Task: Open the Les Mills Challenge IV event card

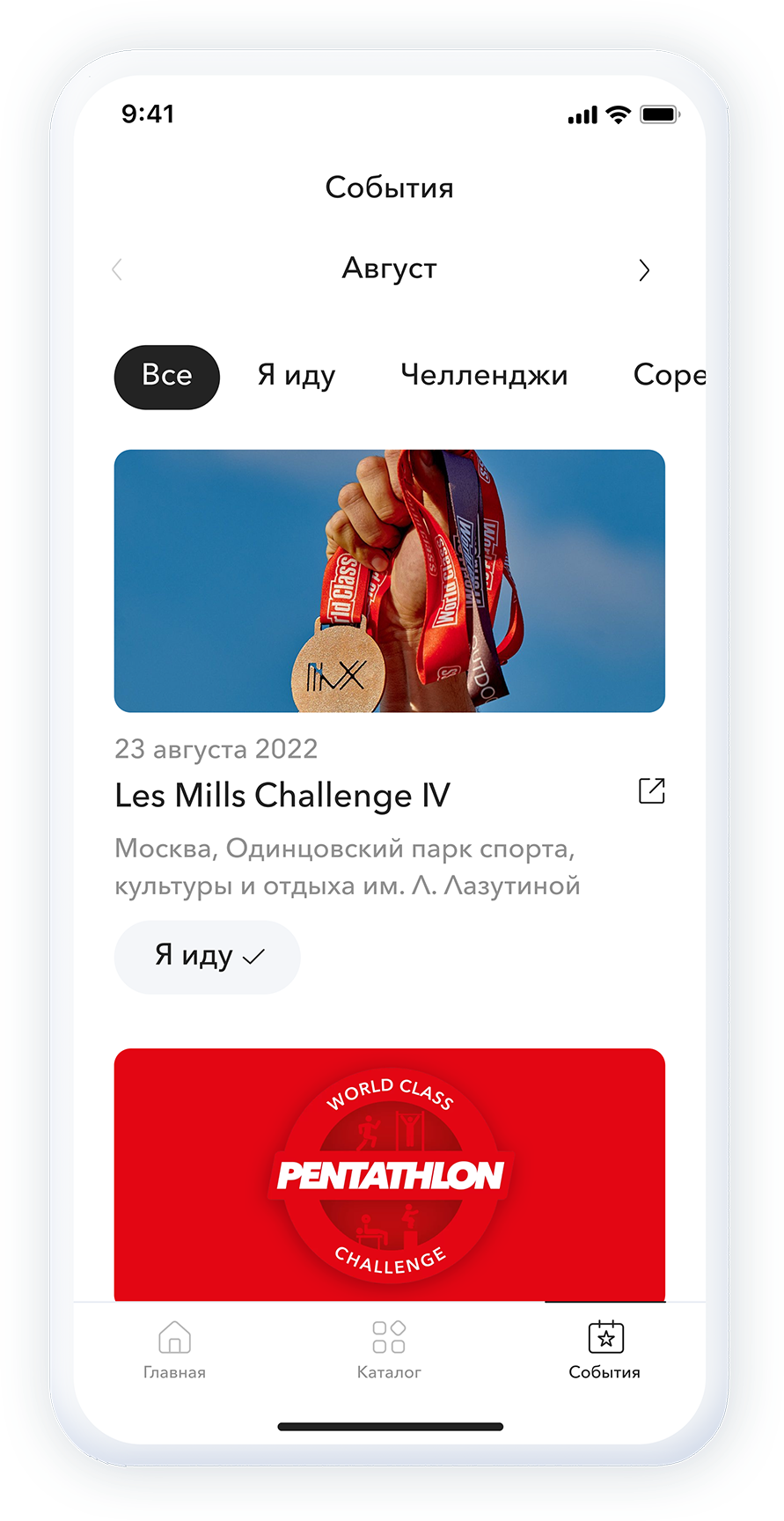Action: click(389, 581)
